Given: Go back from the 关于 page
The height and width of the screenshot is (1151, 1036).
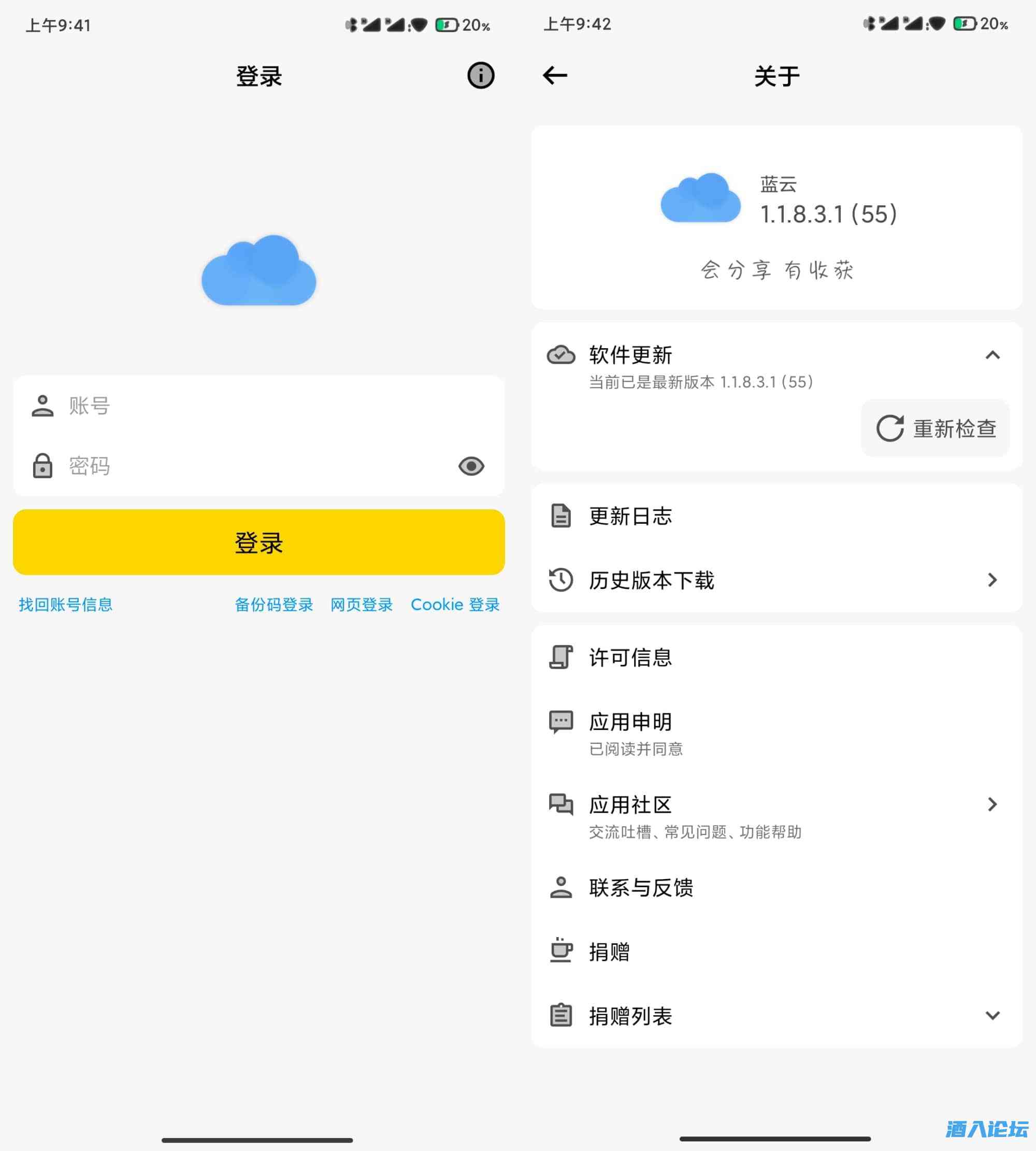Looking at the screenshot, I should point(555,76).
